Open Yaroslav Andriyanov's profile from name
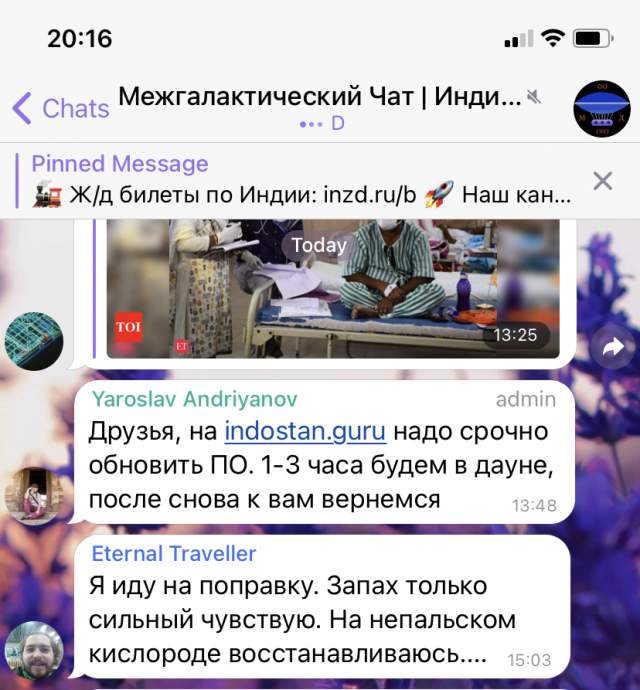 coord(194,398)
